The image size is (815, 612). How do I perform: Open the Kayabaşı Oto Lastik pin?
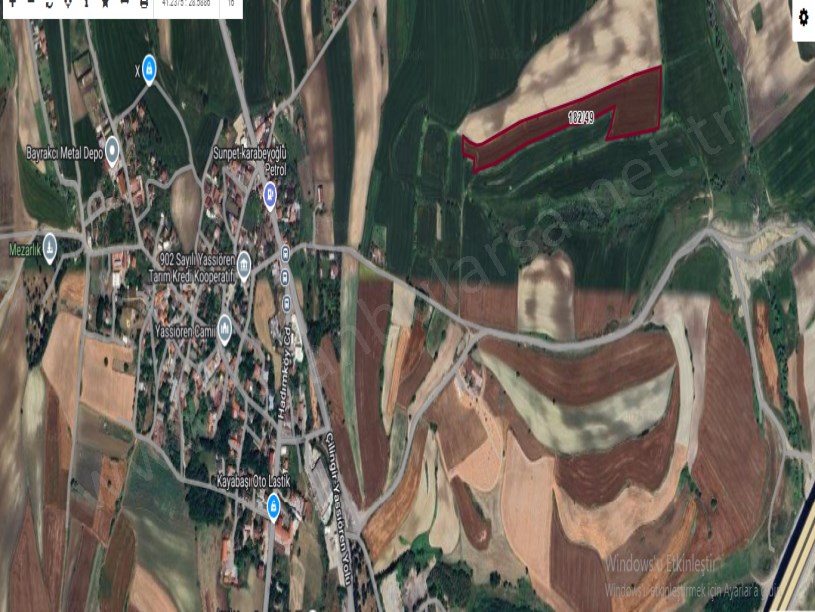pyautogui.click(x=272, y=506)
